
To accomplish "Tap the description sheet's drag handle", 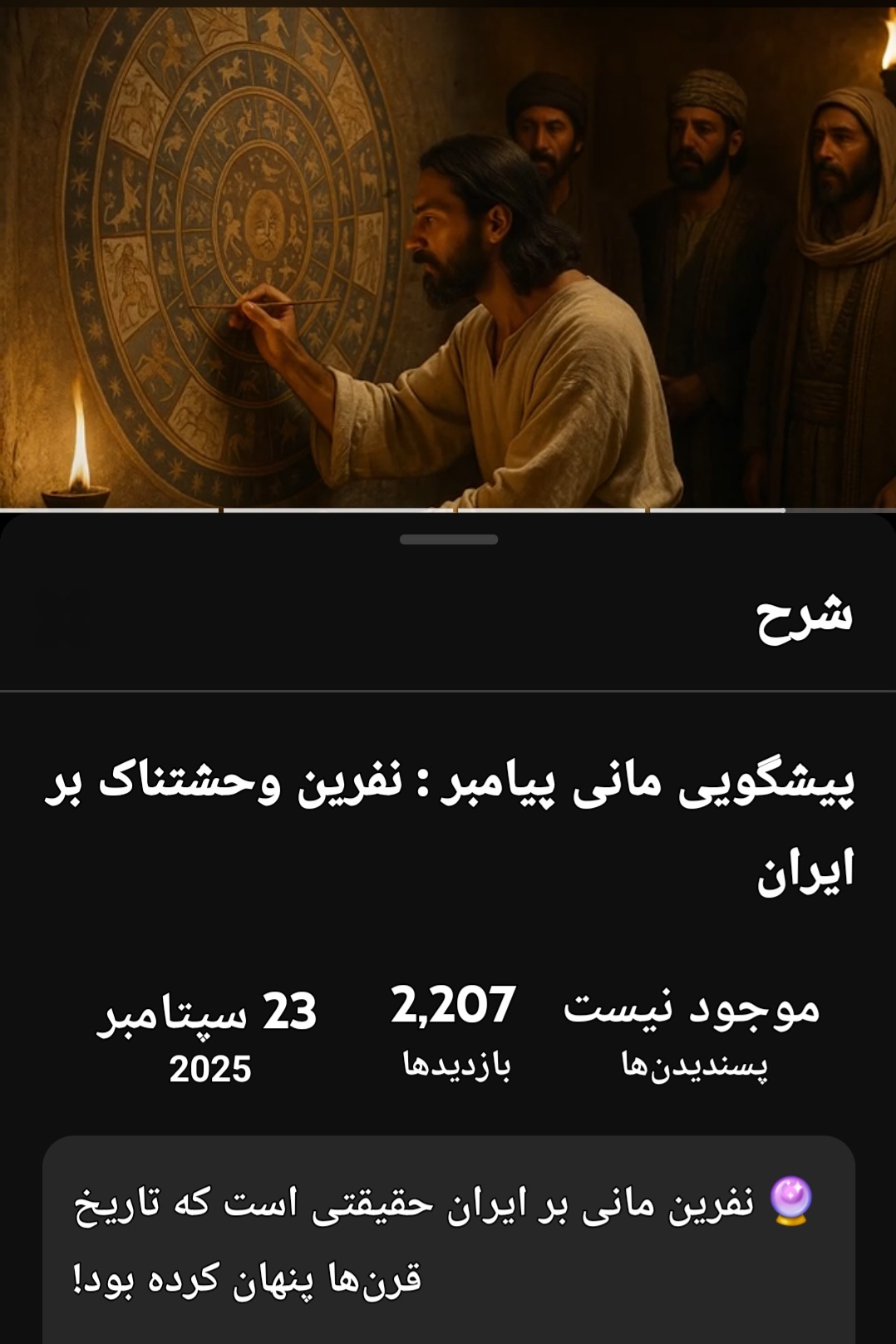I will 448,539.
